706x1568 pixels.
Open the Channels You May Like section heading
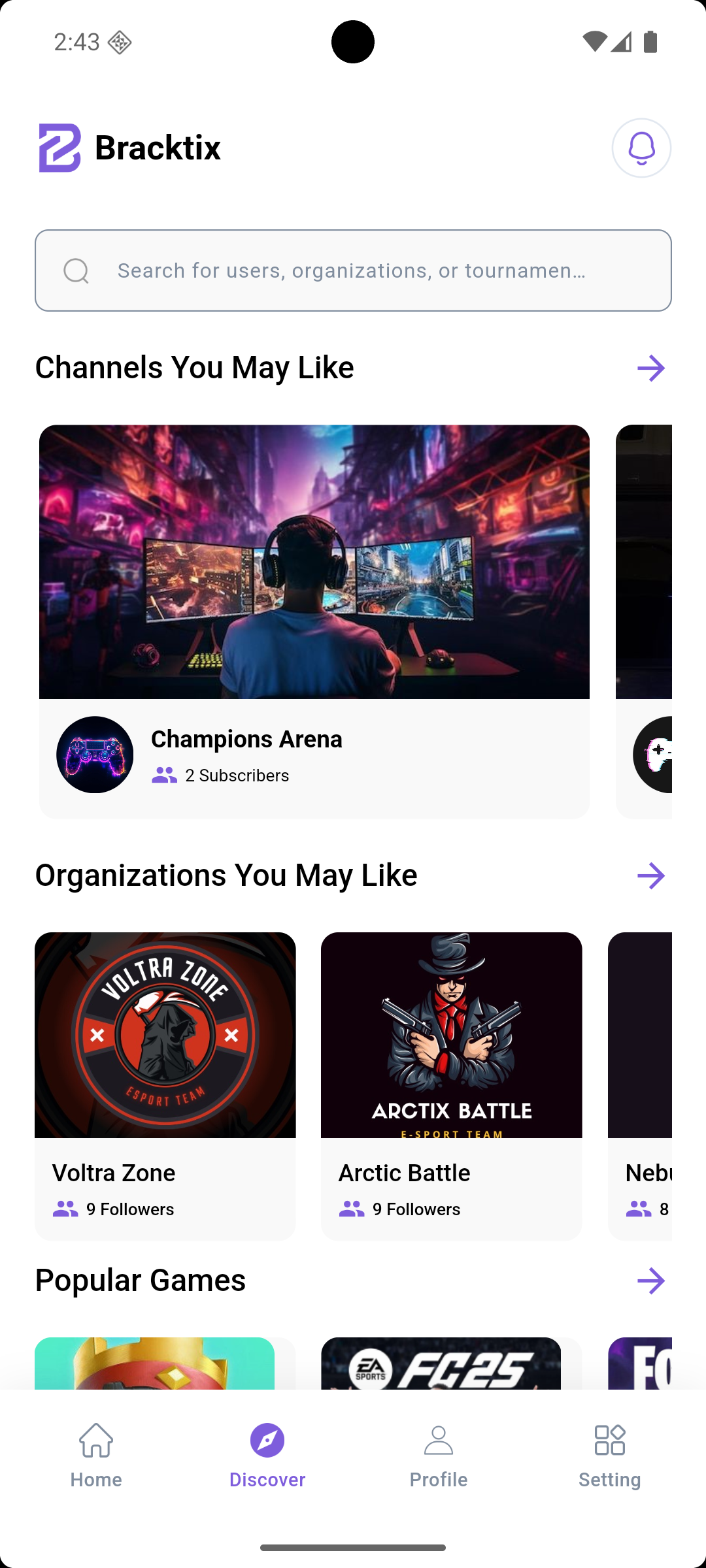coord(195,367)
